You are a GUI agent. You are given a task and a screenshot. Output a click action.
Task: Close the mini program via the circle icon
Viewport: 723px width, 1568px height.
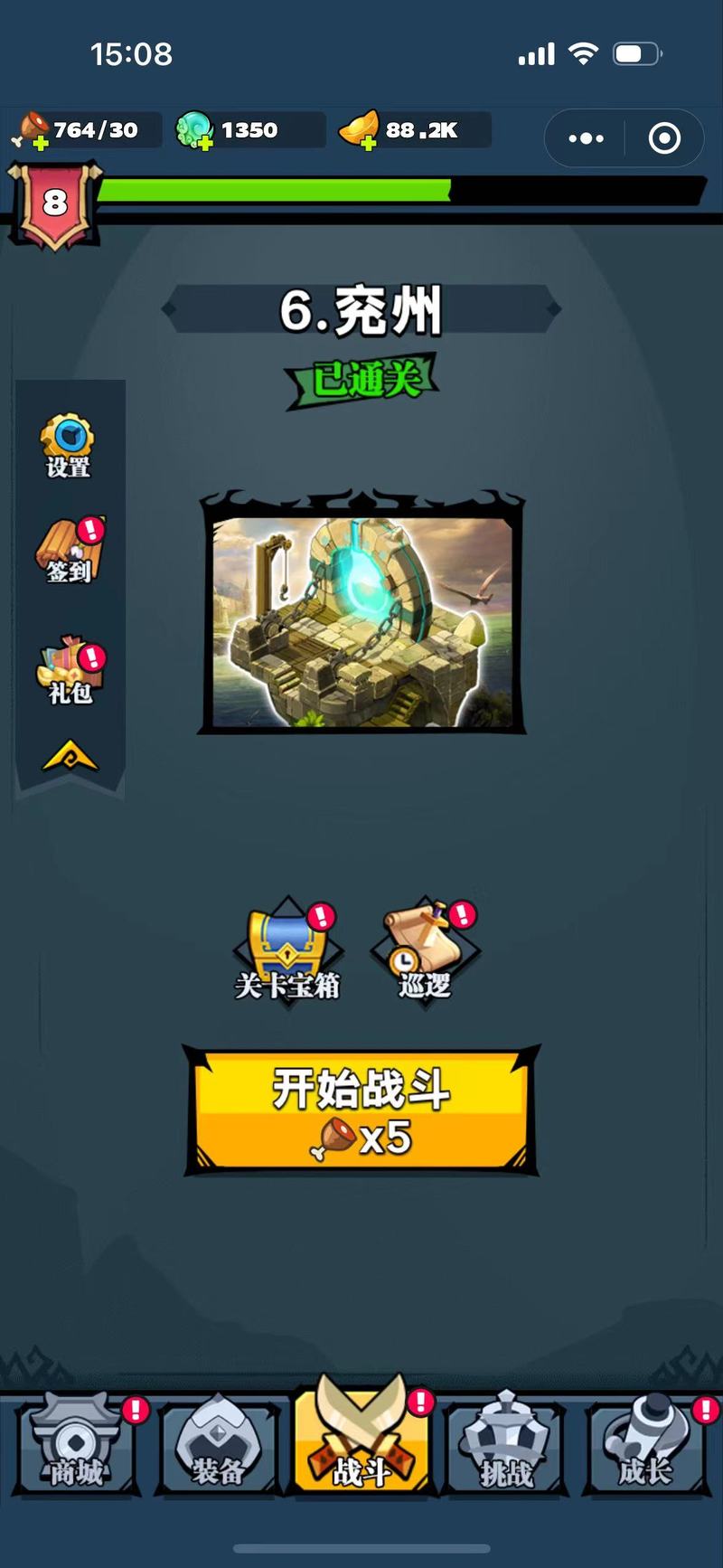pyautogui.click(x=664, y=138)
